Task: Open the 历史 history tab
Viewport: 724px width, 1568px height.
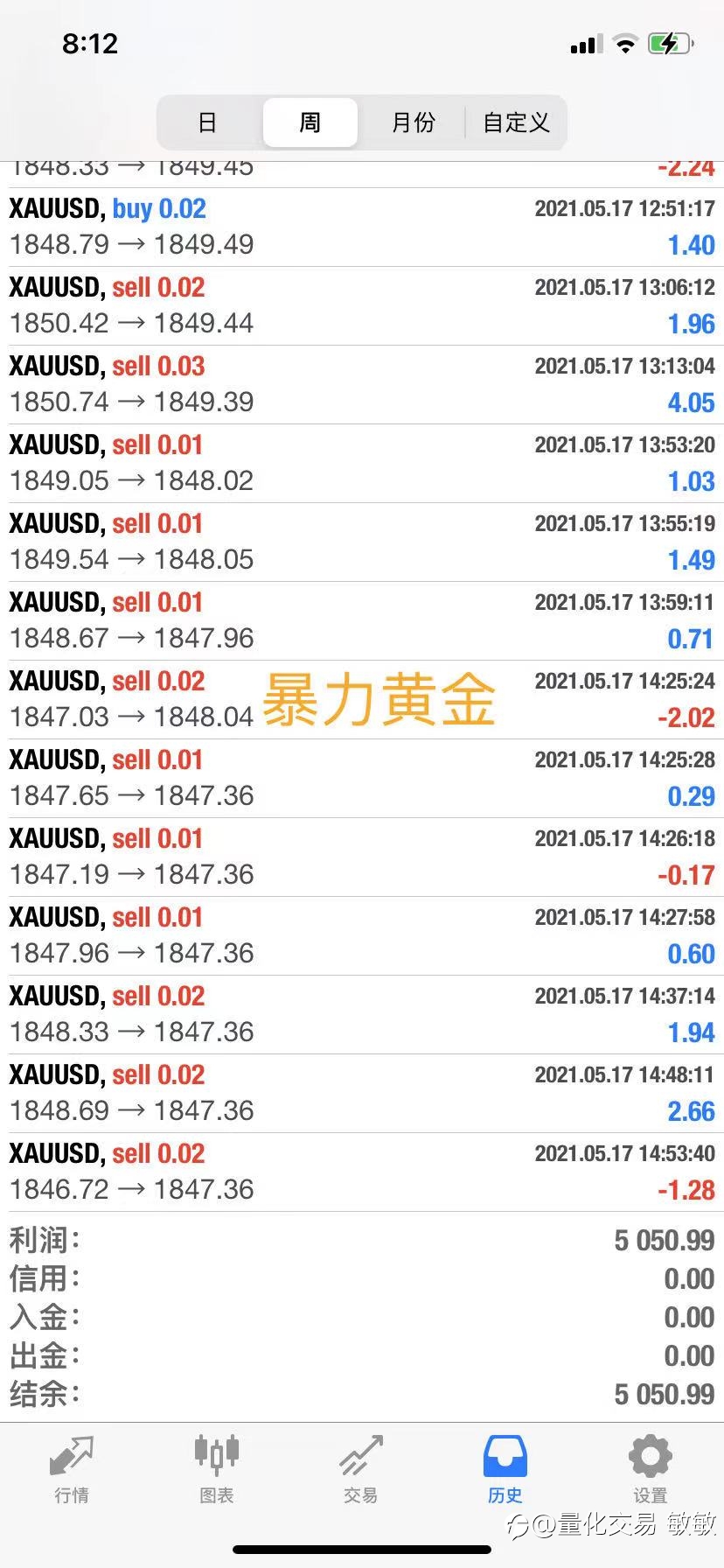Action: pyautogui.click(x=505, y=1470)
